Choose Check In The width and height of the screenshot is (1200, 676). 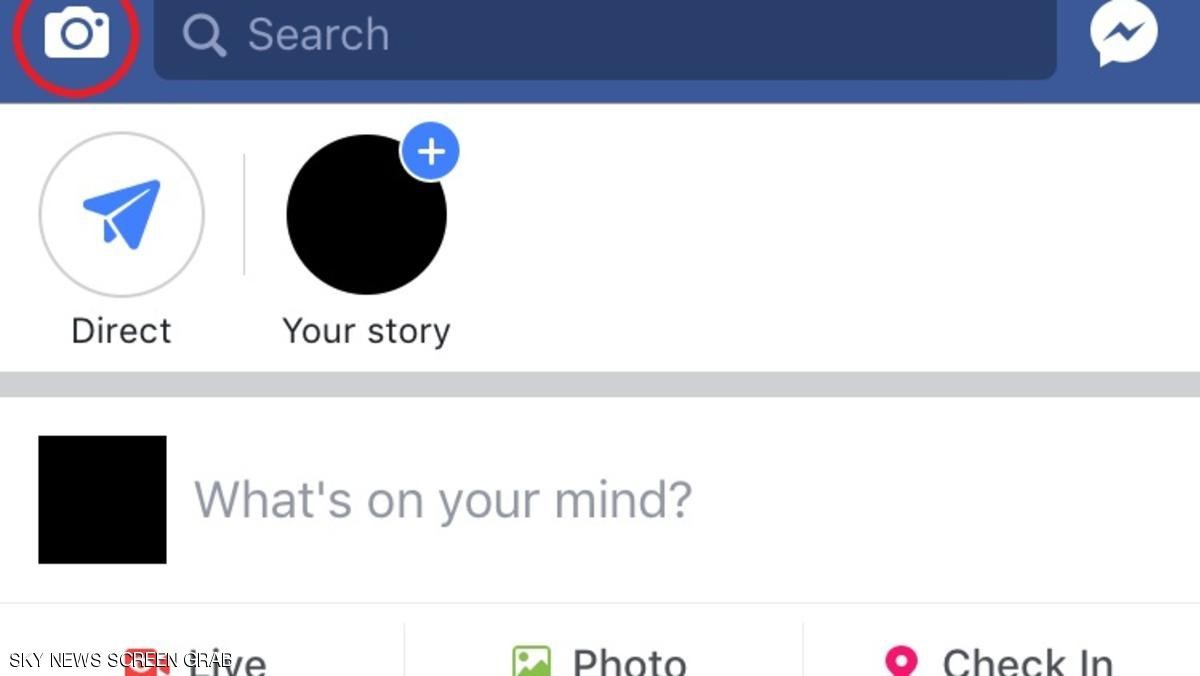(x=1000, y=660)
